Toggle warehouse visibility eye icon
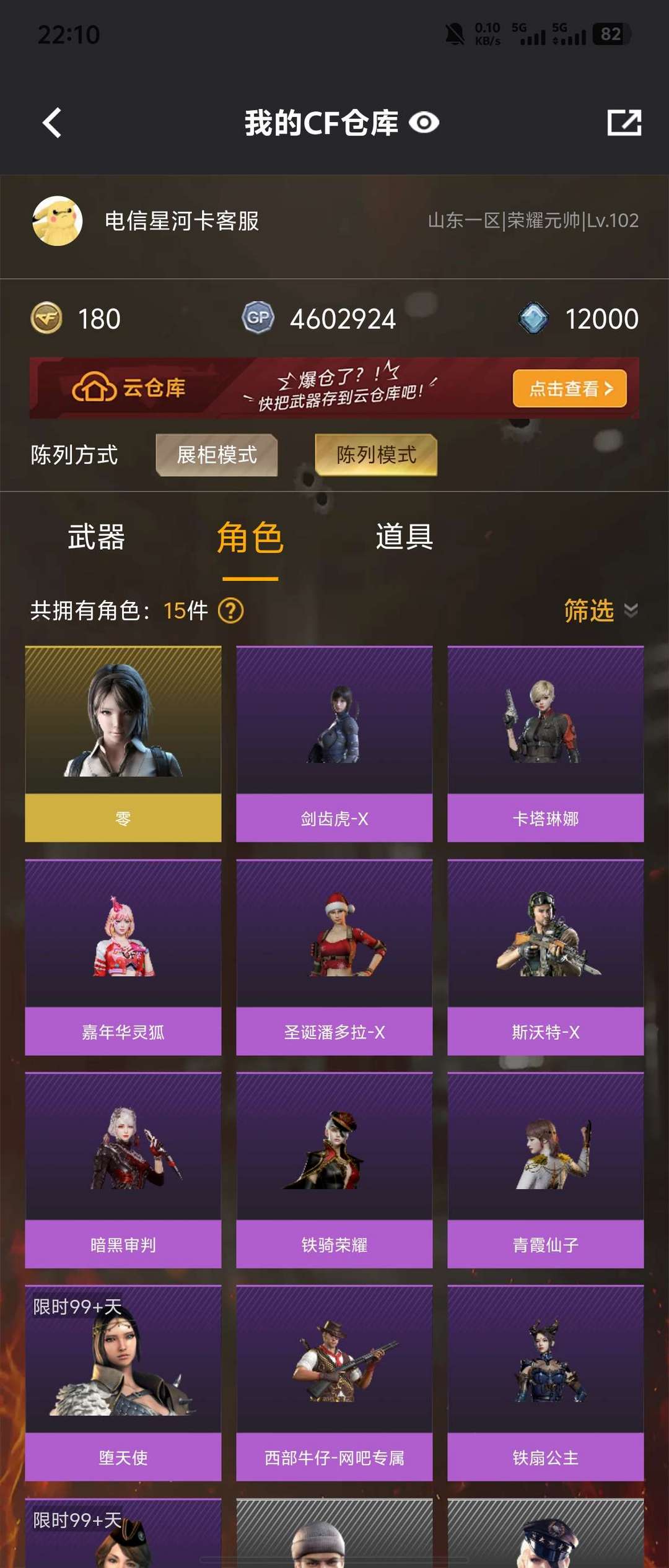 tap(424, 123)
